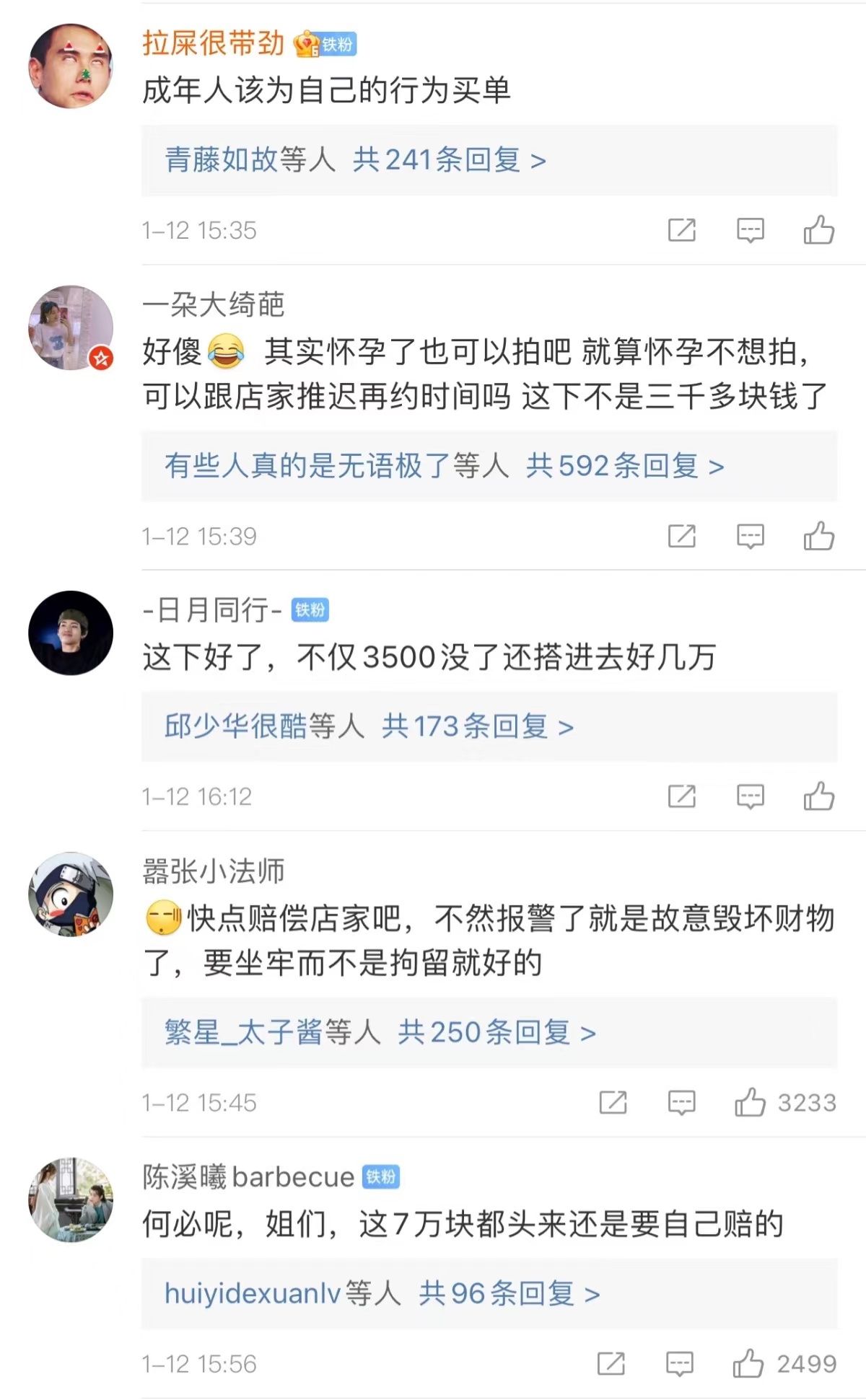Expand the 241 replies from 青藤如故等人
The height and width of the screenshot is (1400, 866).
point(355,160)
